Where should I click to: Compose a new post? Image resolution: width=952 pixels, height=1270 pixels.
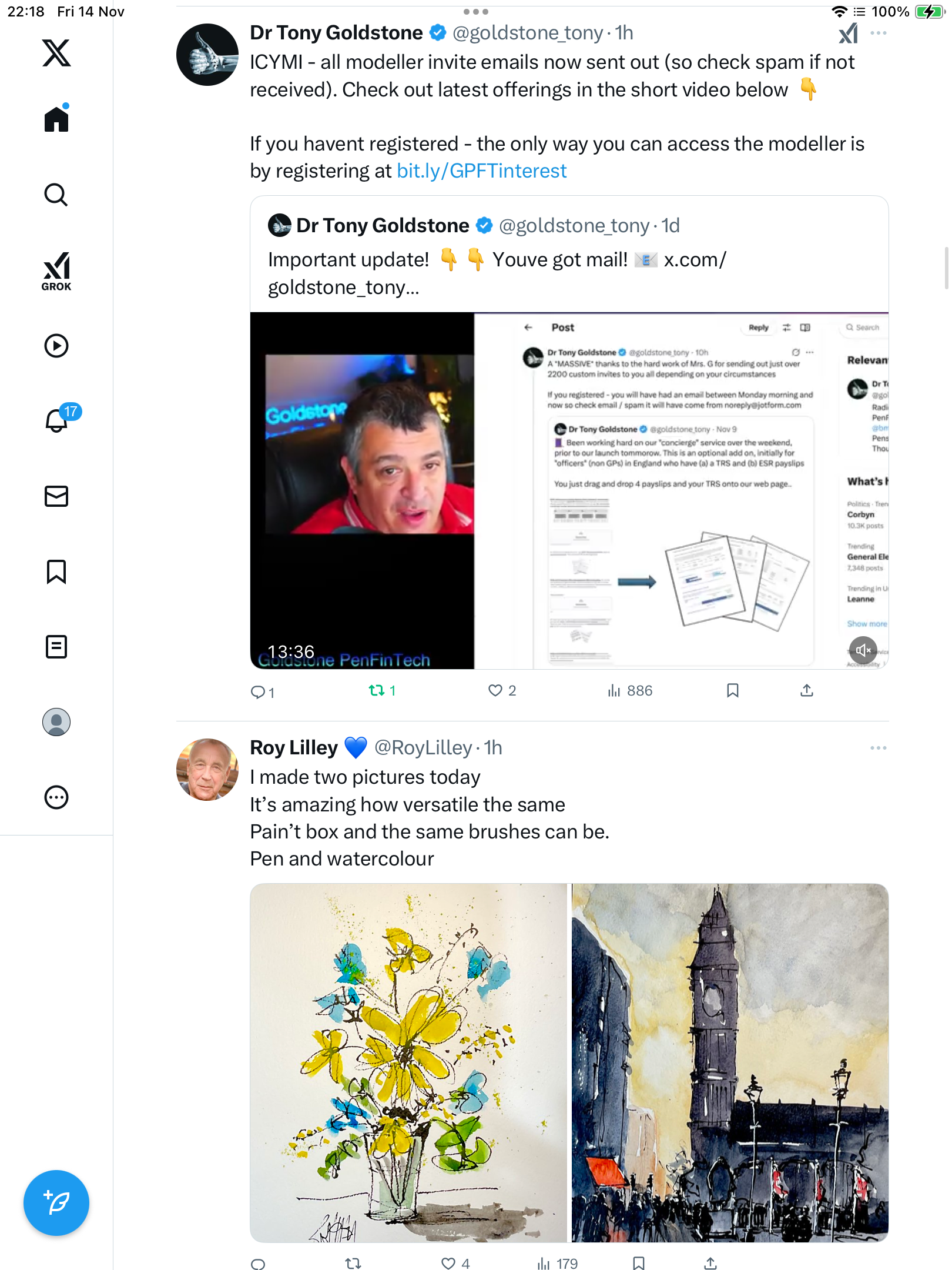click(56, 1203)
